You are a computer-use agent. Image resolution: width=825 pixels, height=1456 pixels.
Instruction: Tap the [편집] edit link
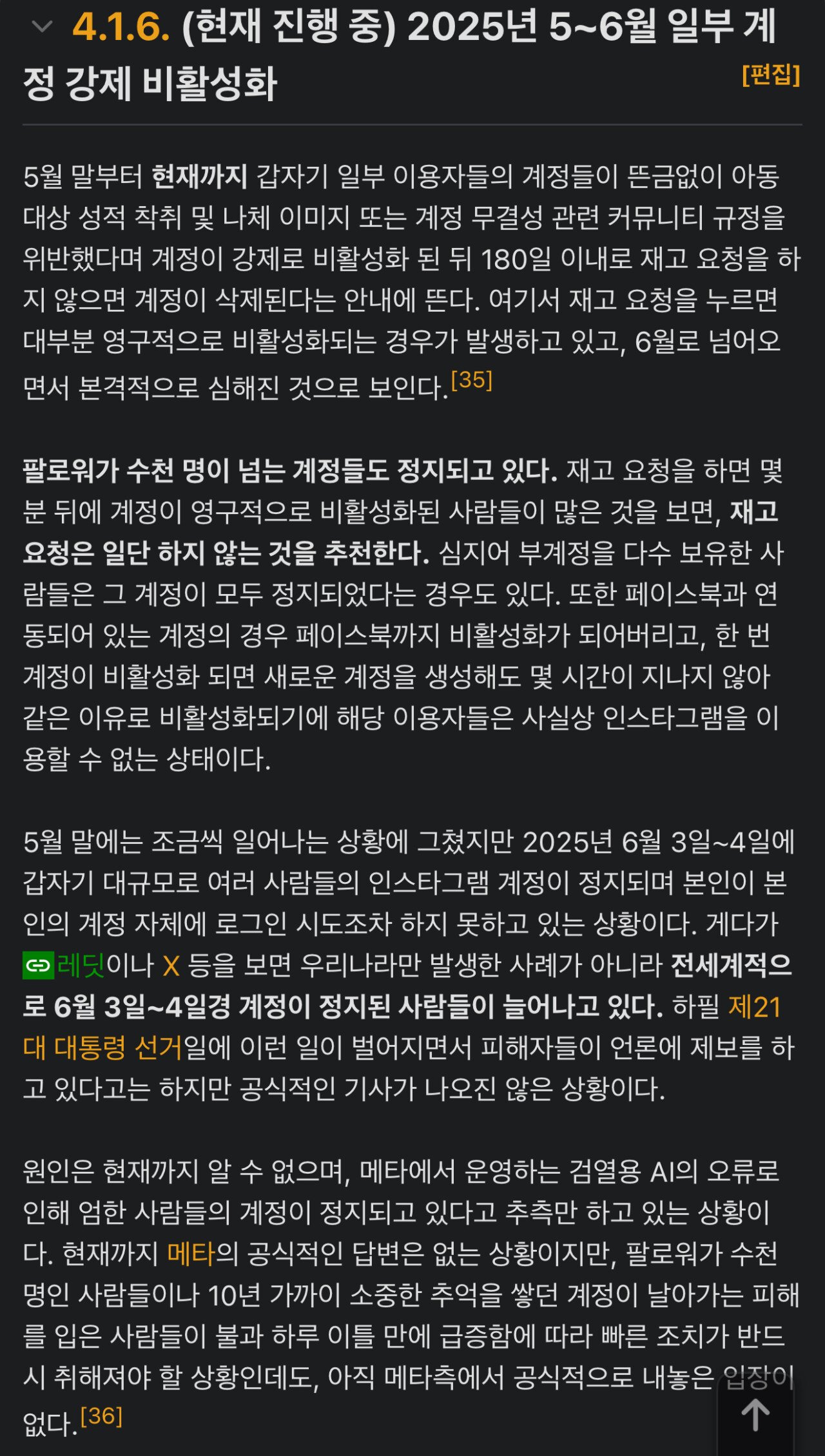click(771, 75)
